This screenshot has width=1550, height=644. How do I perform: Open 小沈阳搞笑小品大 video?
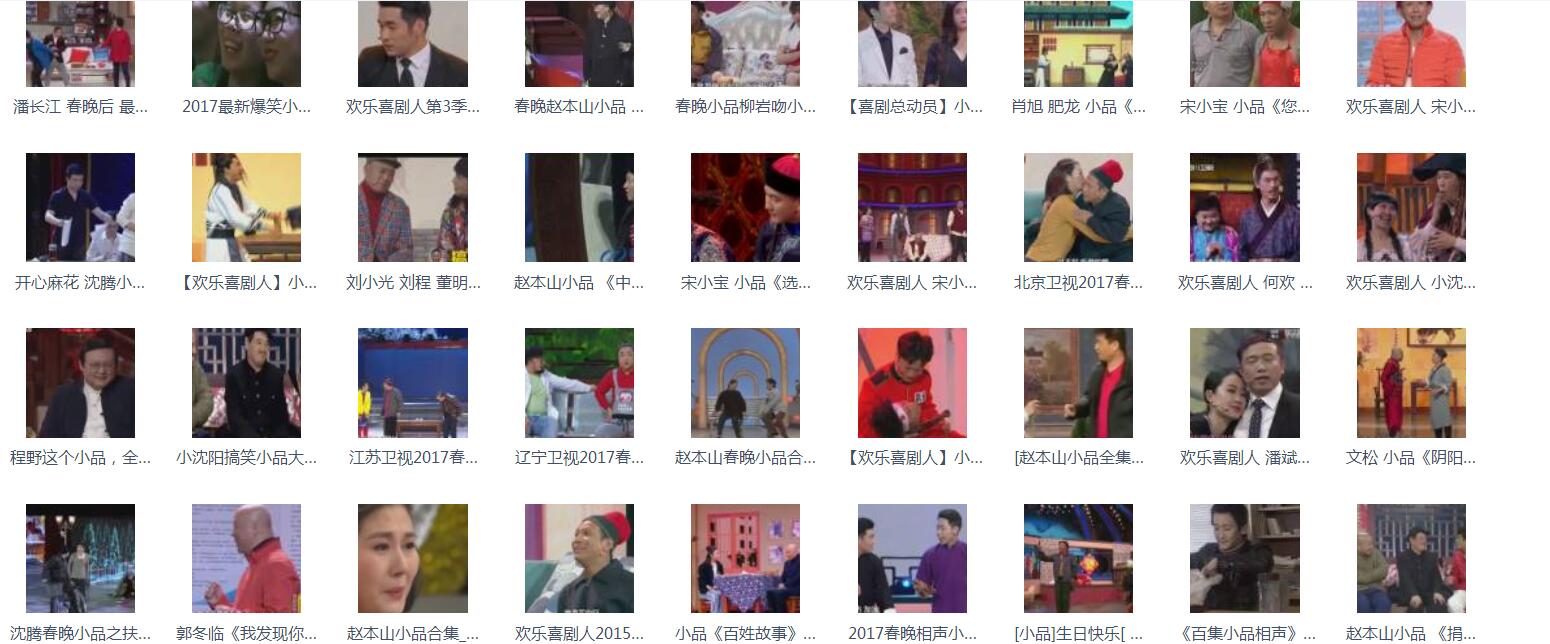point(246,383)
